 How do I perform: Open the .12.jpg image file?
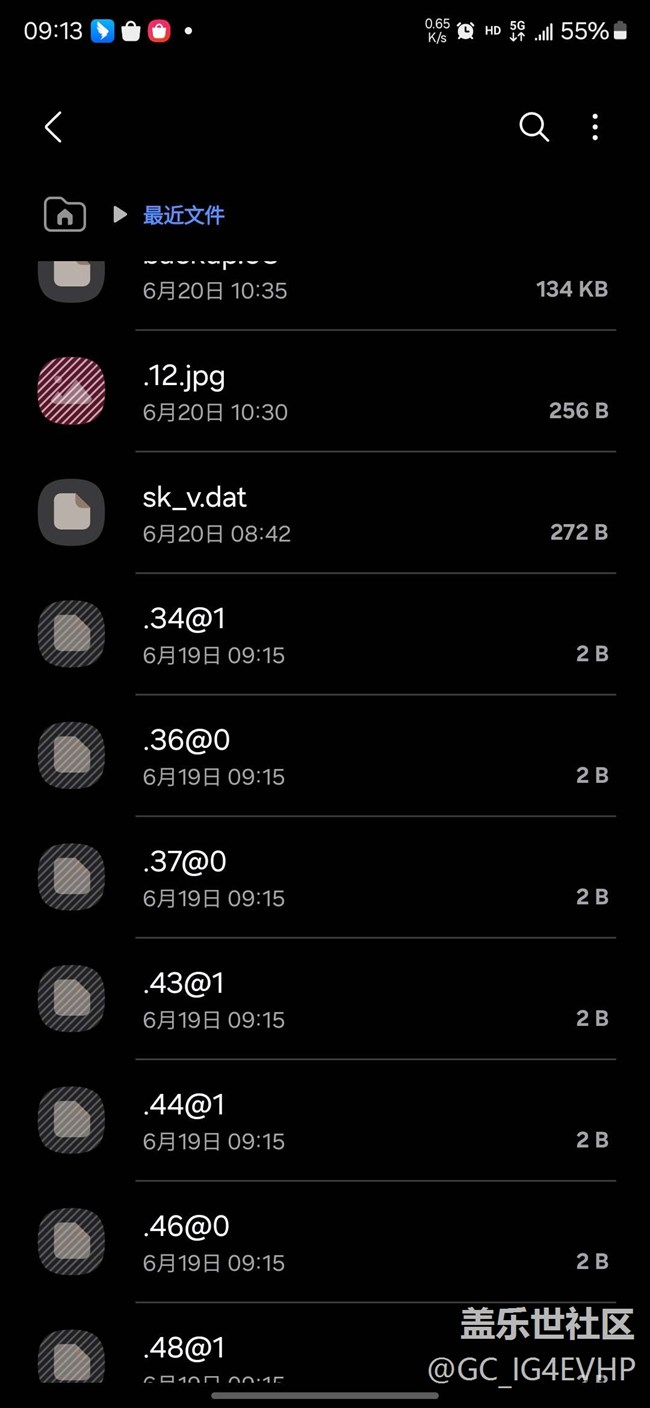[325, 391]
